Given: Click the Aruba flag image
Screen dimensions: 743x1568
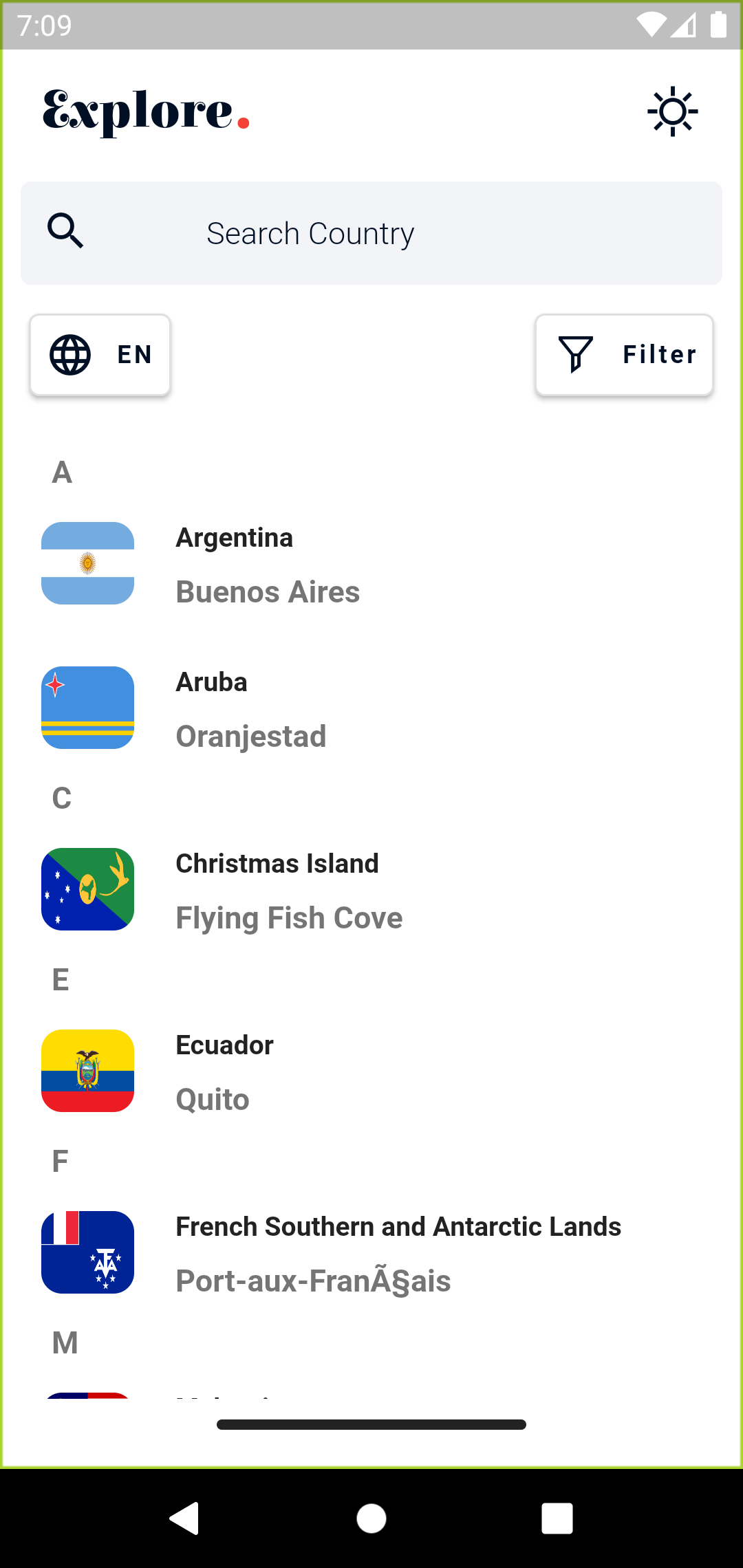Looking at the screenshot, I should [87, 708].
